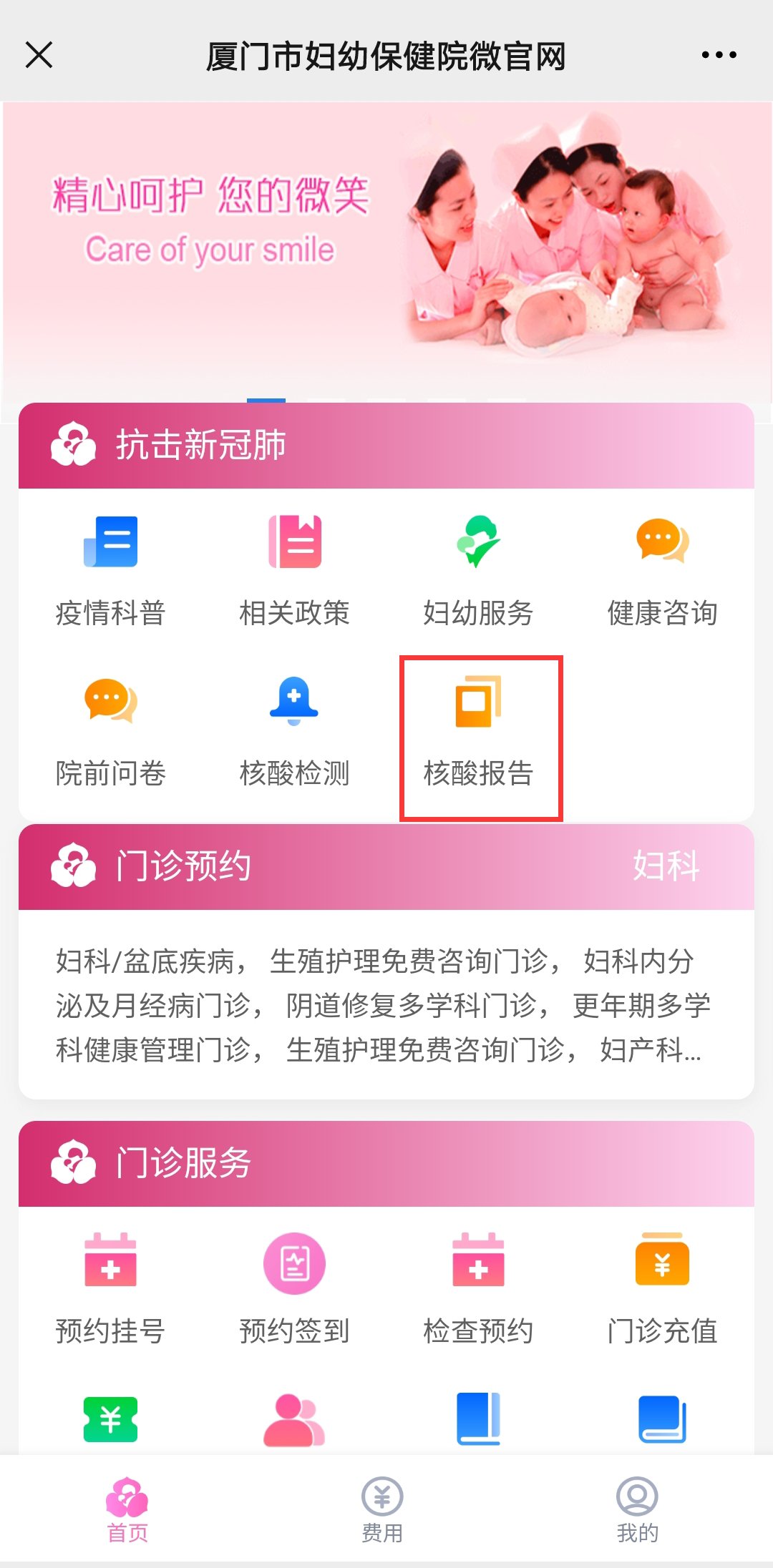This screenshot has height=1568, width=773.
Task: Open 健康咨询 health consultation
Action: [662, 570]
